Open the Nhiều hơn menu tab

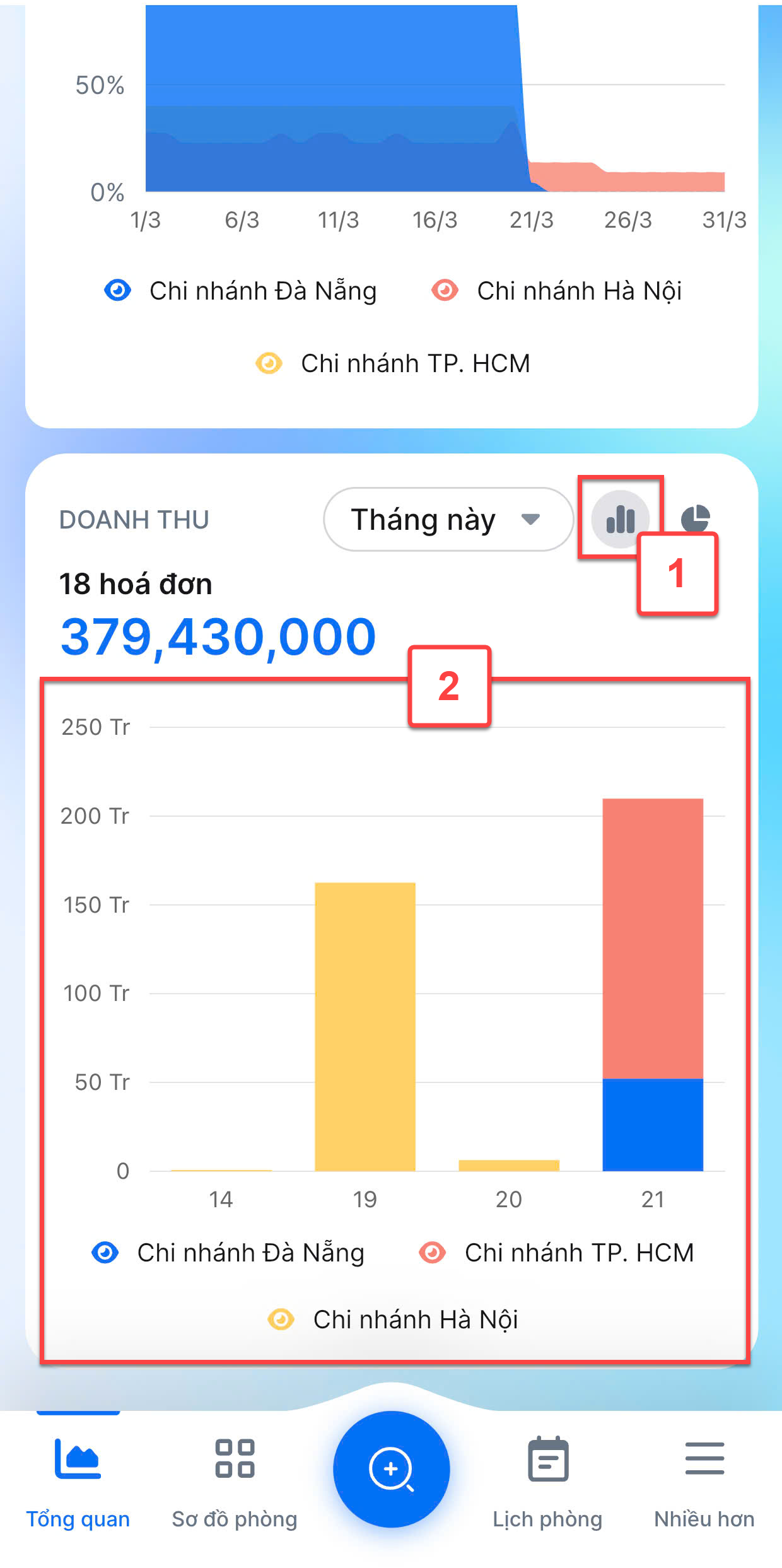coord(704,1479)
